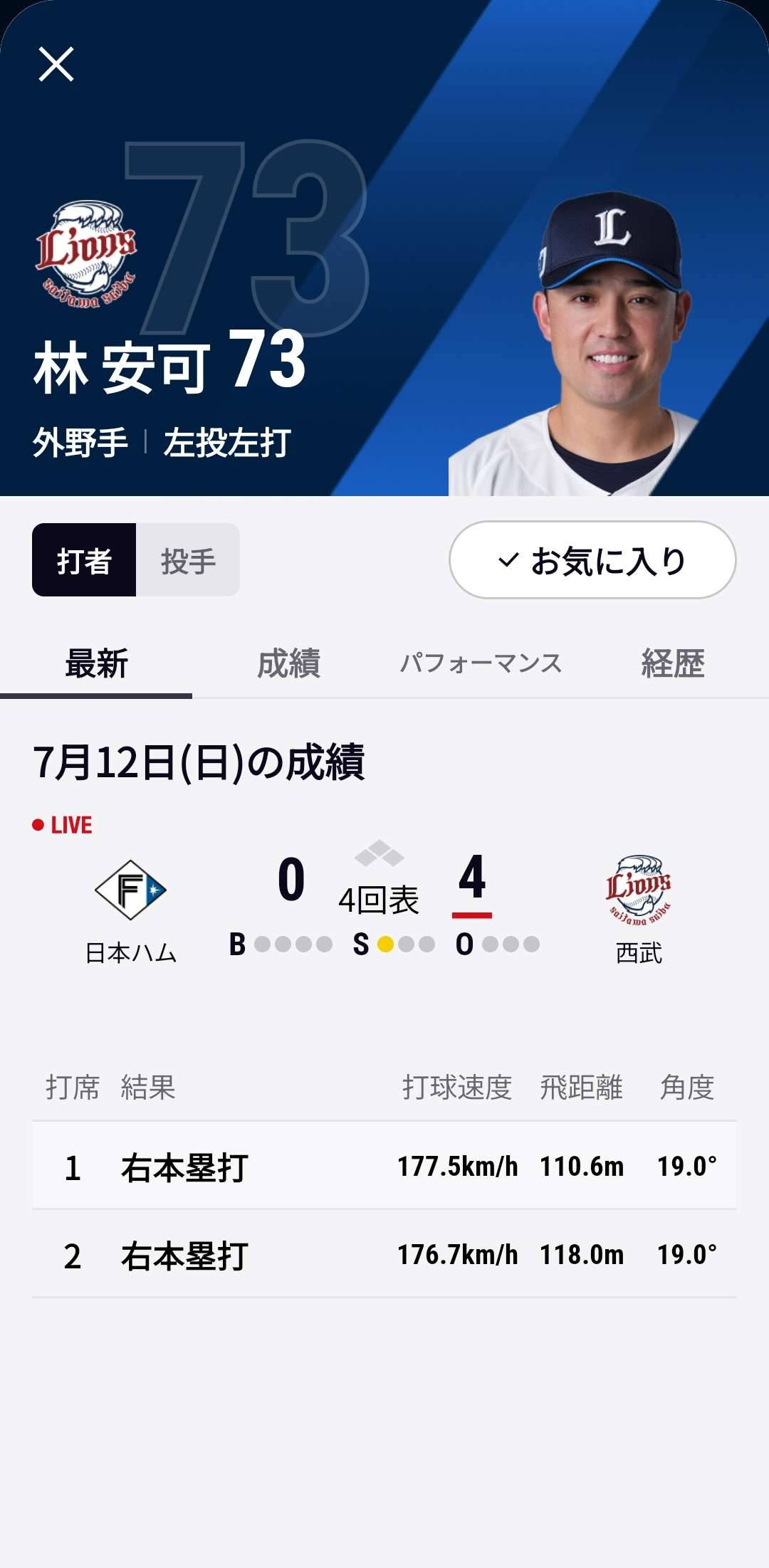Viewport: 769px width, 1568px height.
Task: Open the 最新 tab
Action: tap(96, 663)
